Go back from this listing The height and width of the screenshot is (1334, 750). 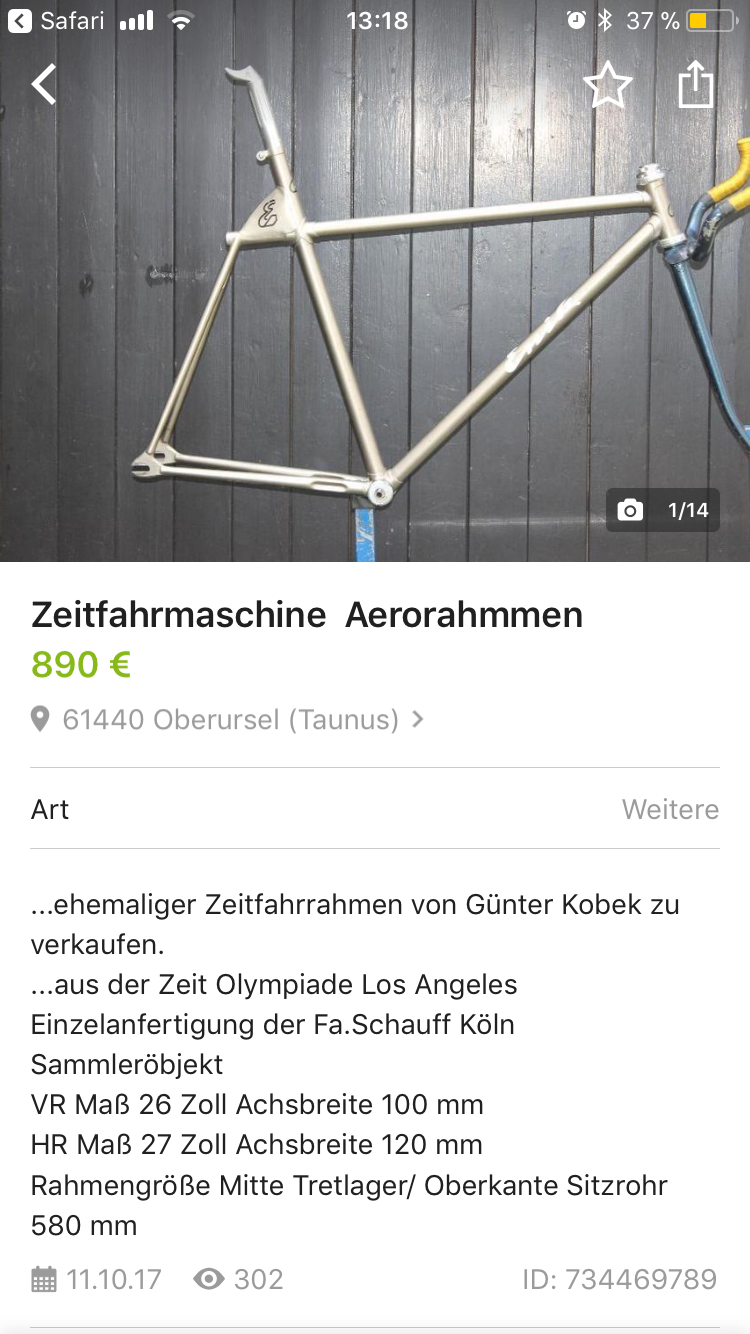coord(44,85)
